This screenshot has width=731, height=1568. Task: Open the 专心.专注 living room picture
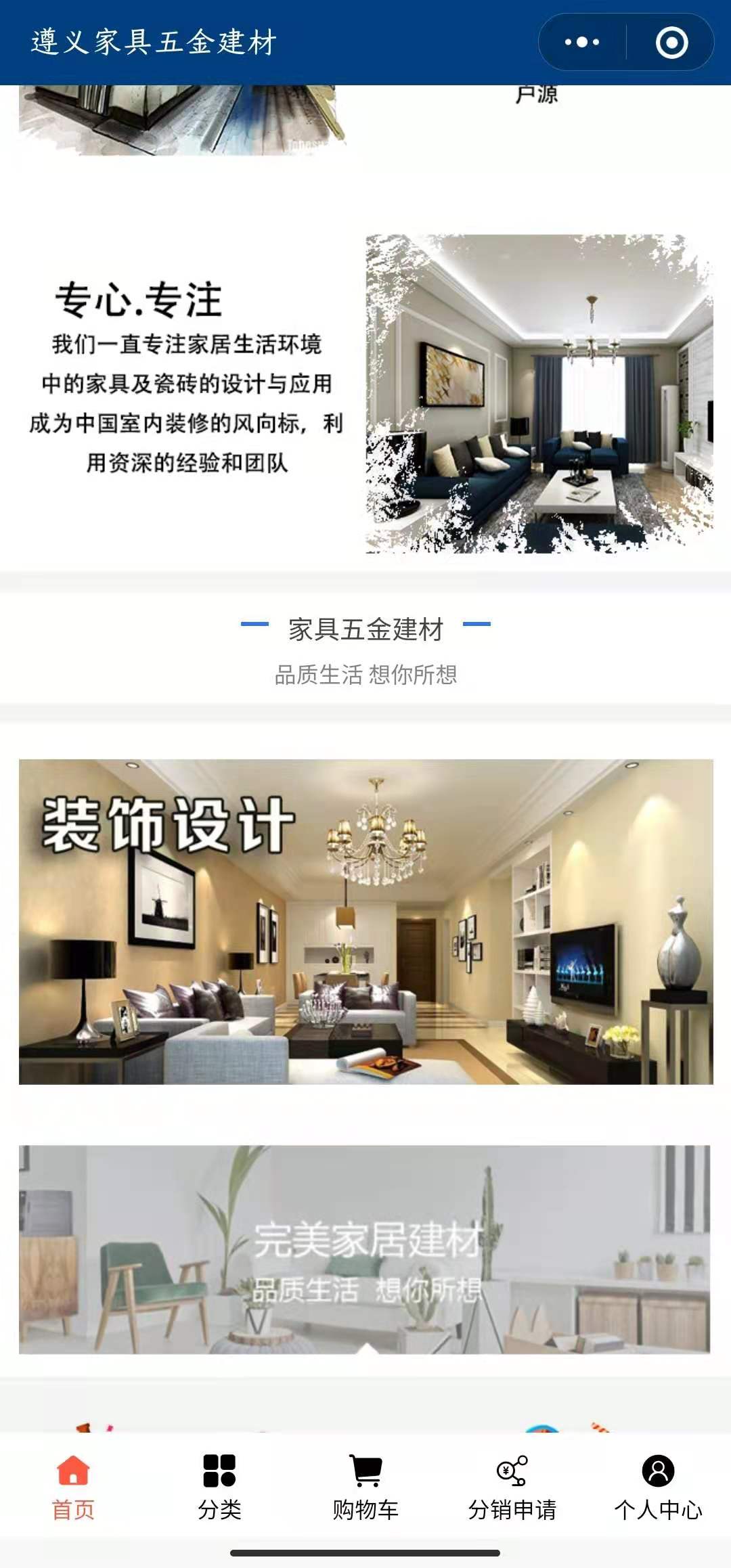click(x=539, y=394)
